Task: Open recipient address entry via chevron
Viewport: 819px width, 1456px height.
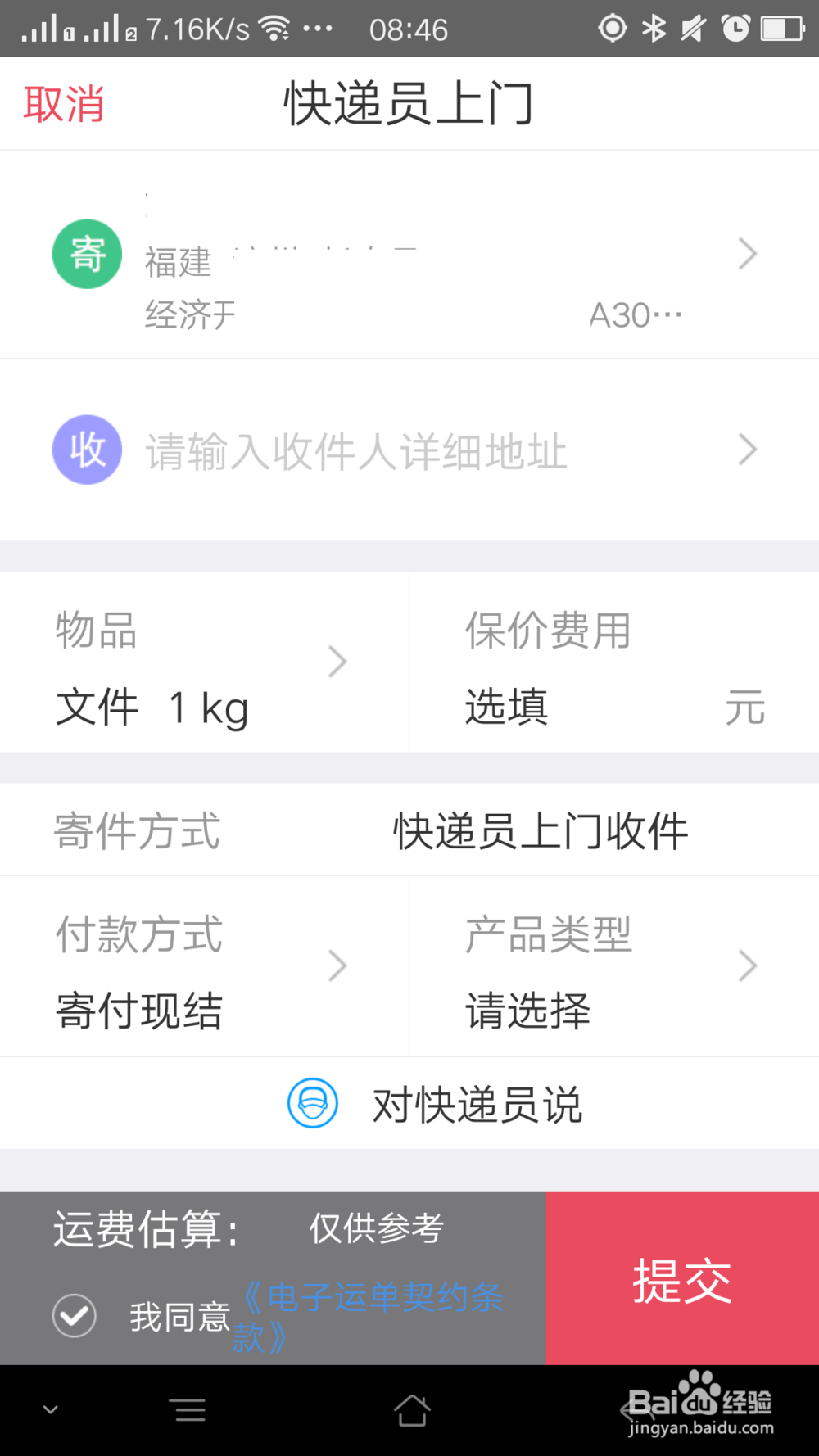Action: 747,450
